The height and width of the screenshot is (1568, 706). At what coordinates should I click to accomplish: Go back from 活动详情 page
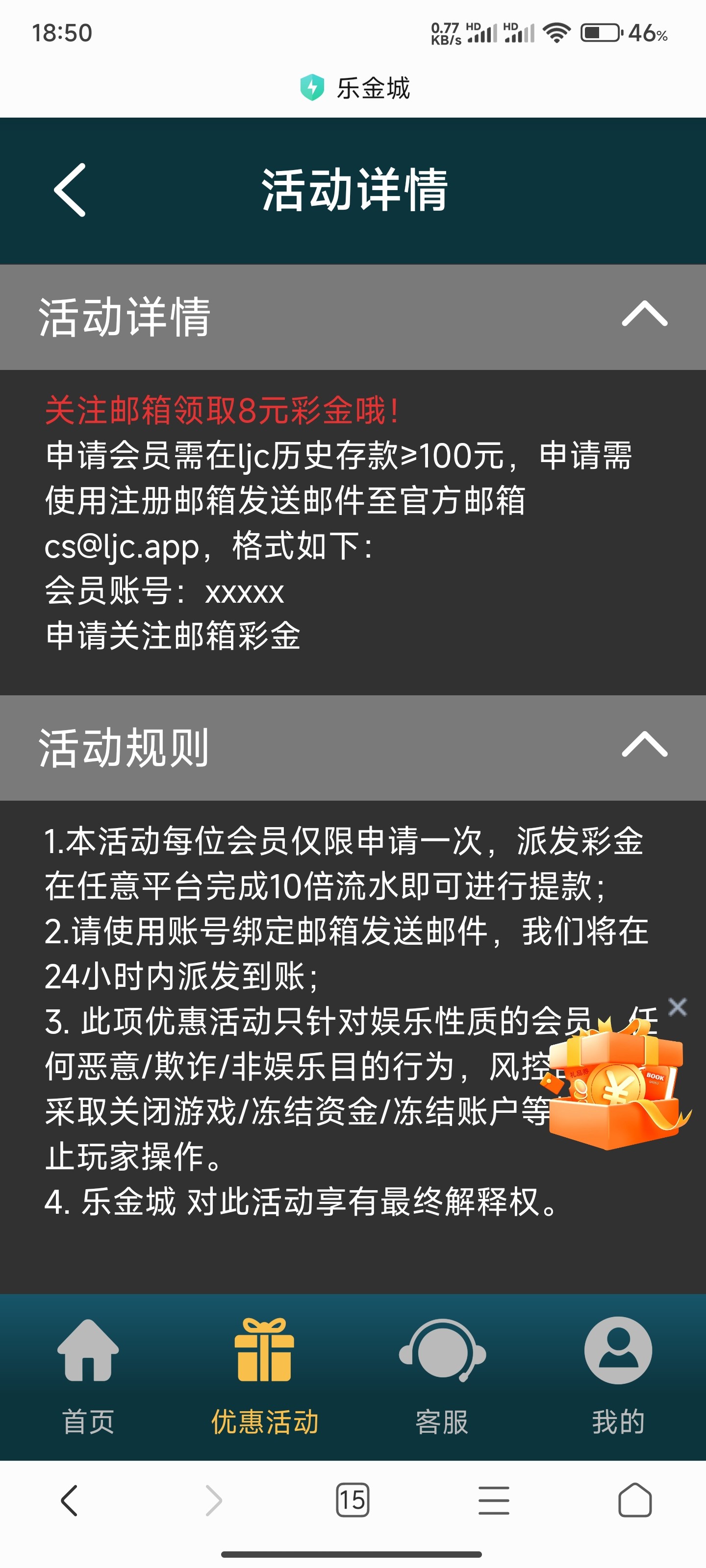pyautogui.click(x=70, y=190)
